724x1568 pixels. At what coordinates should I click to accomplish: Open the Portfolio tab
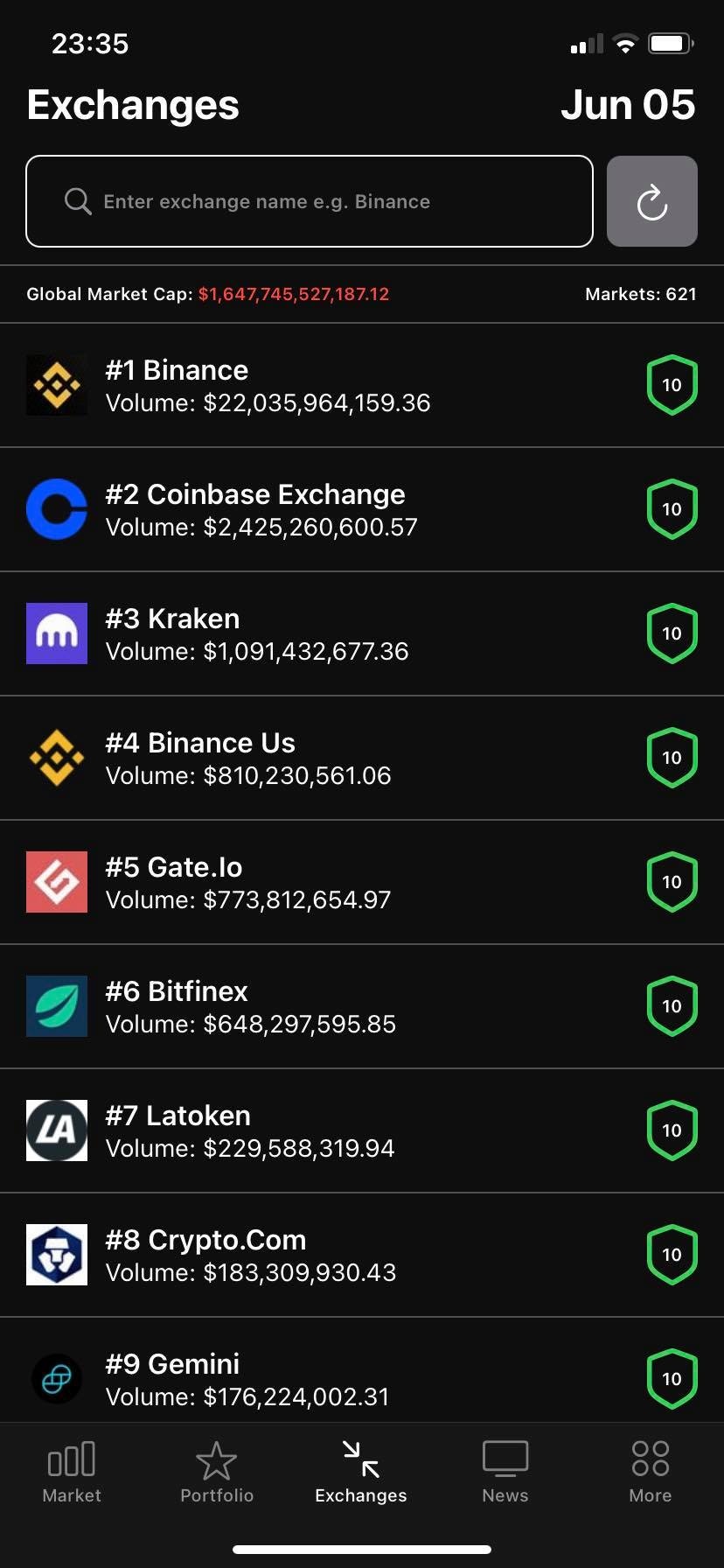pos(216,1470)
